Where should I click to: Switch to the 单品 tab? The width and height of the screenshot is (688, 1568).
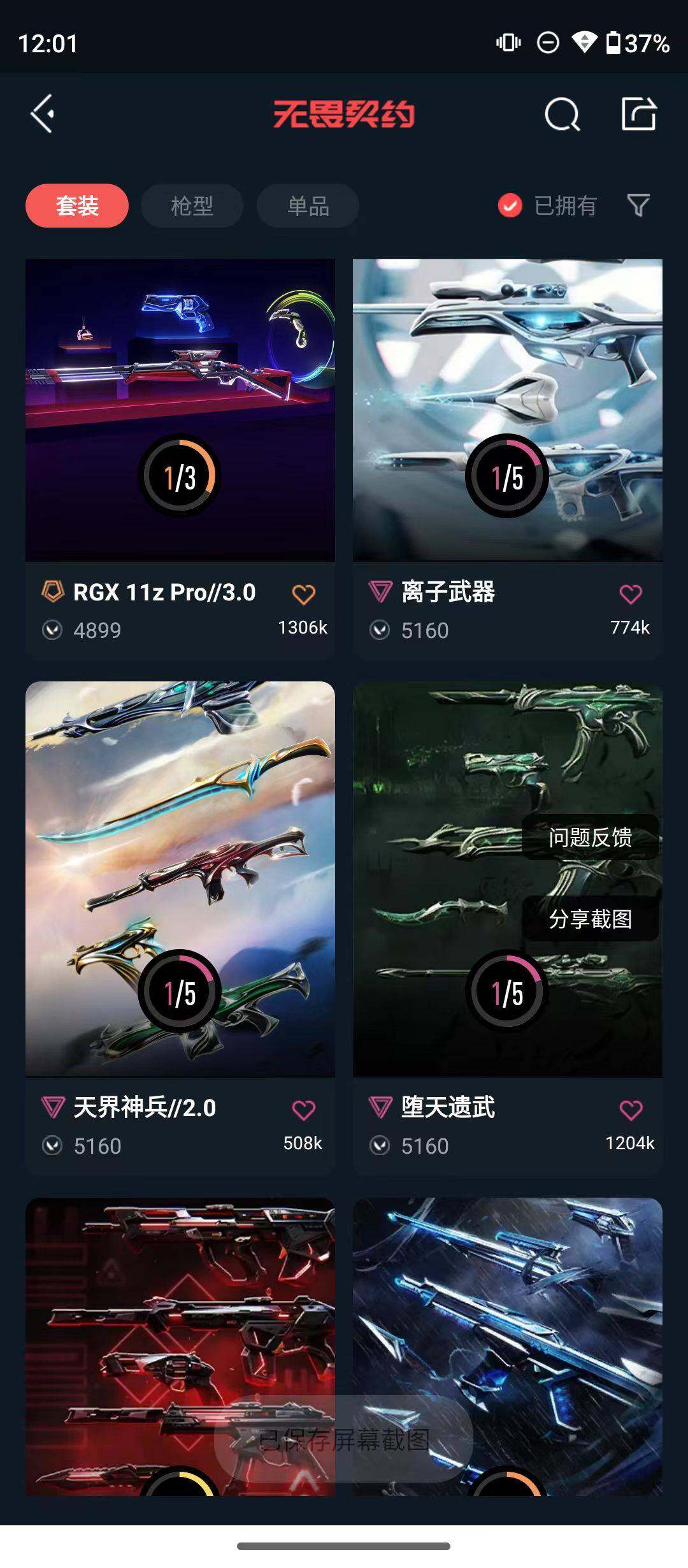[308, 206]
